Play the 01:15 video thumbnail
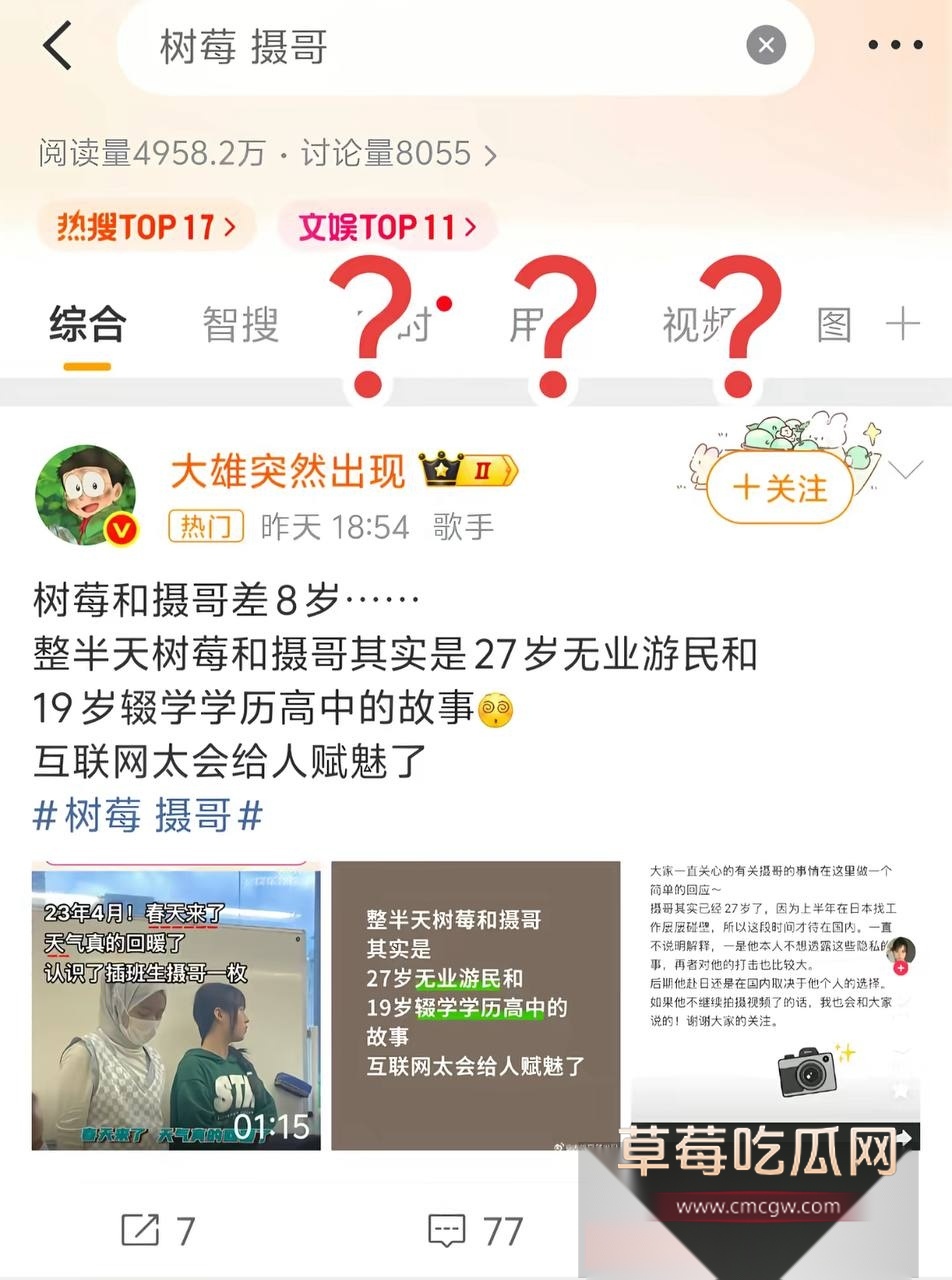 [x=176, y=1005]
